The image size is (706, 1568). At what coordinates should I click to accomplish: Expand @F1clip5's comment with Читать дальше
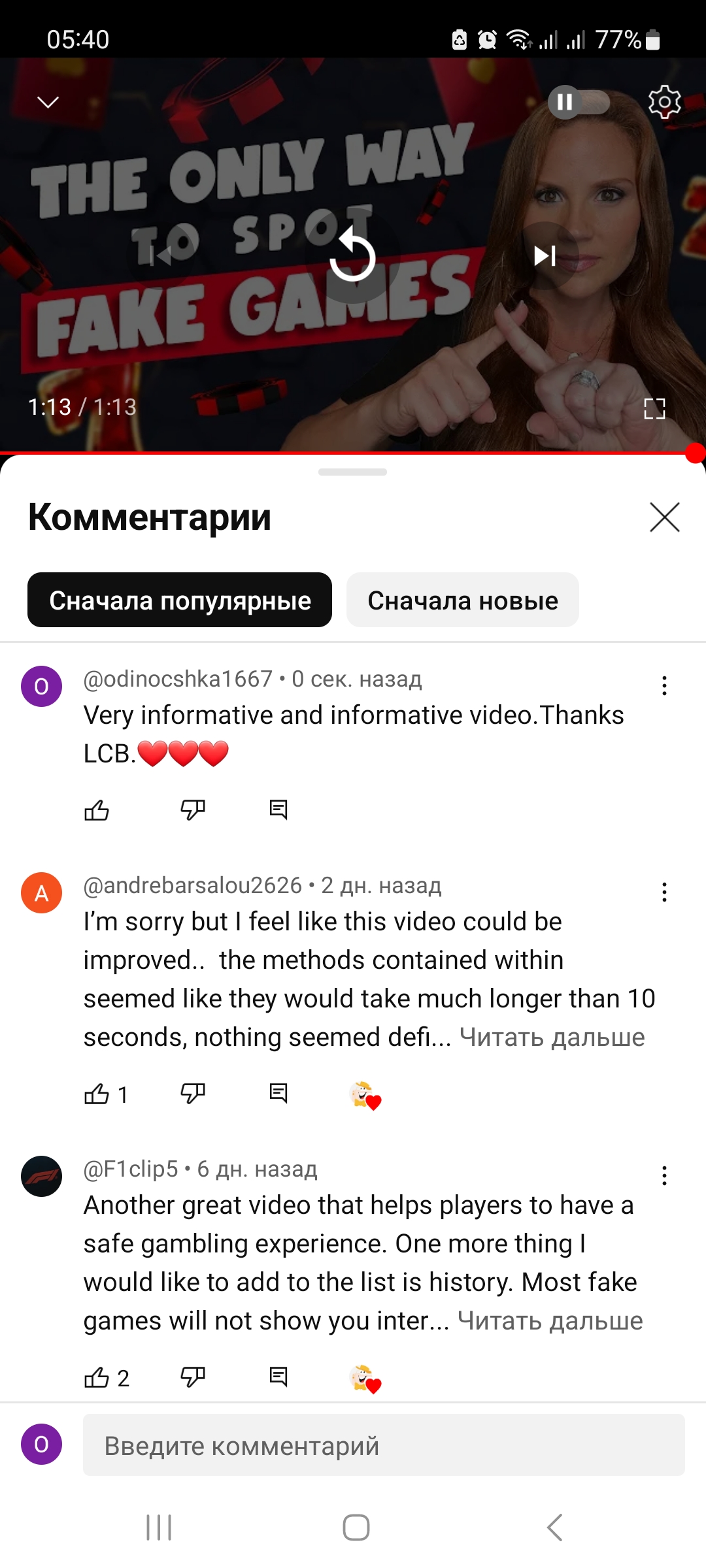coord(550,1321)
